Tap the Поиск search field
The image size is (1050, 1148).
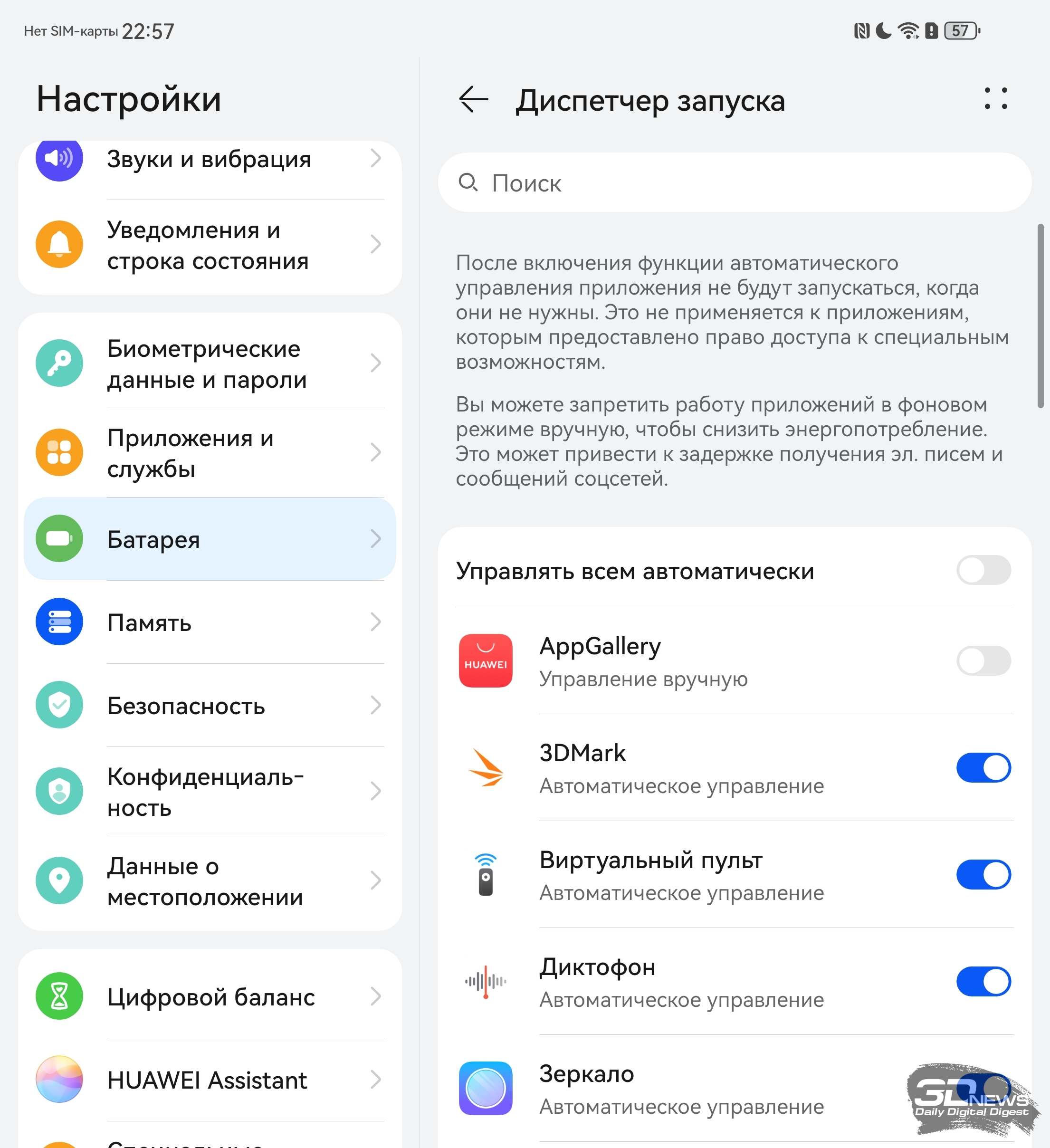pyautogui.click(x=734, y=183)
